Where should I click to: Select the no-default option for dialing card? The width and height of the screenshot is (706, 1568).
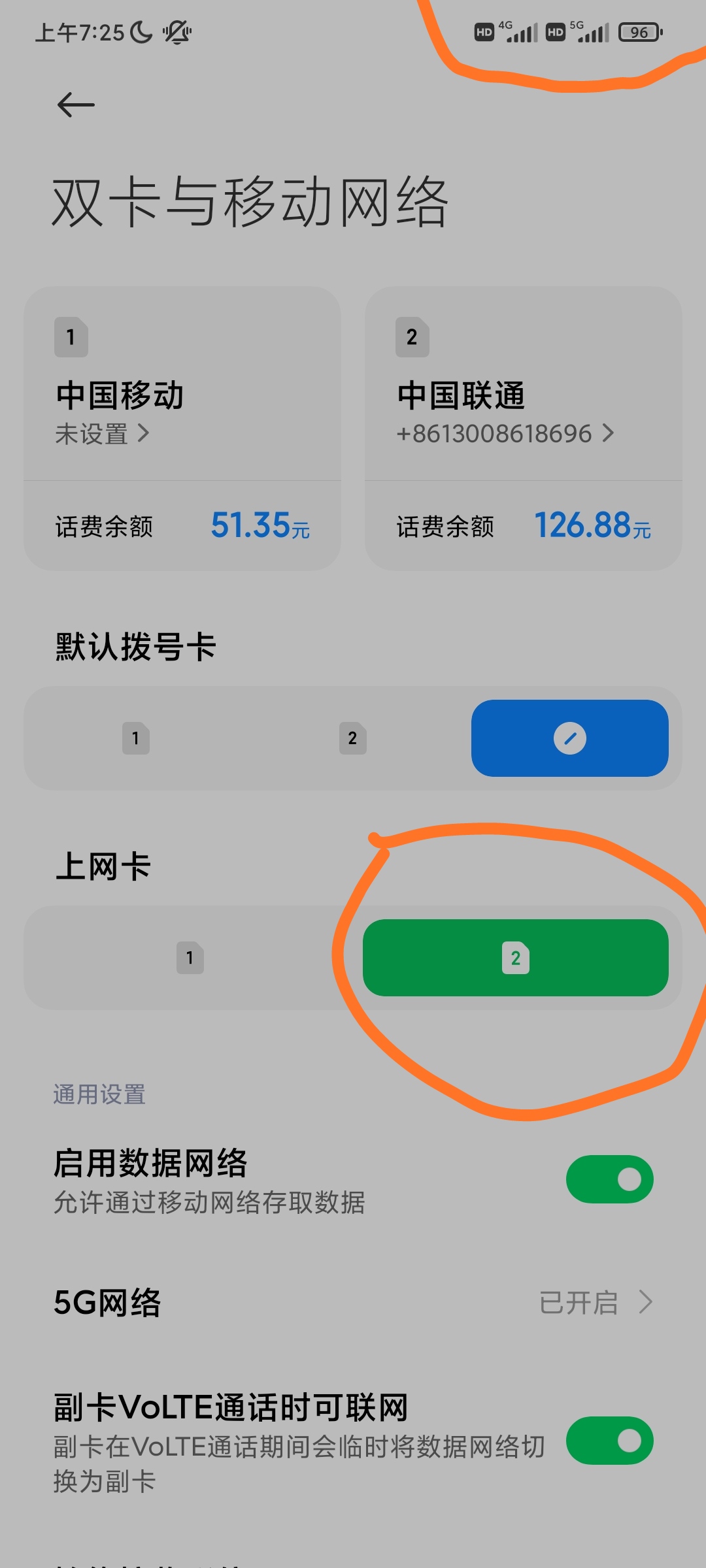569,738
